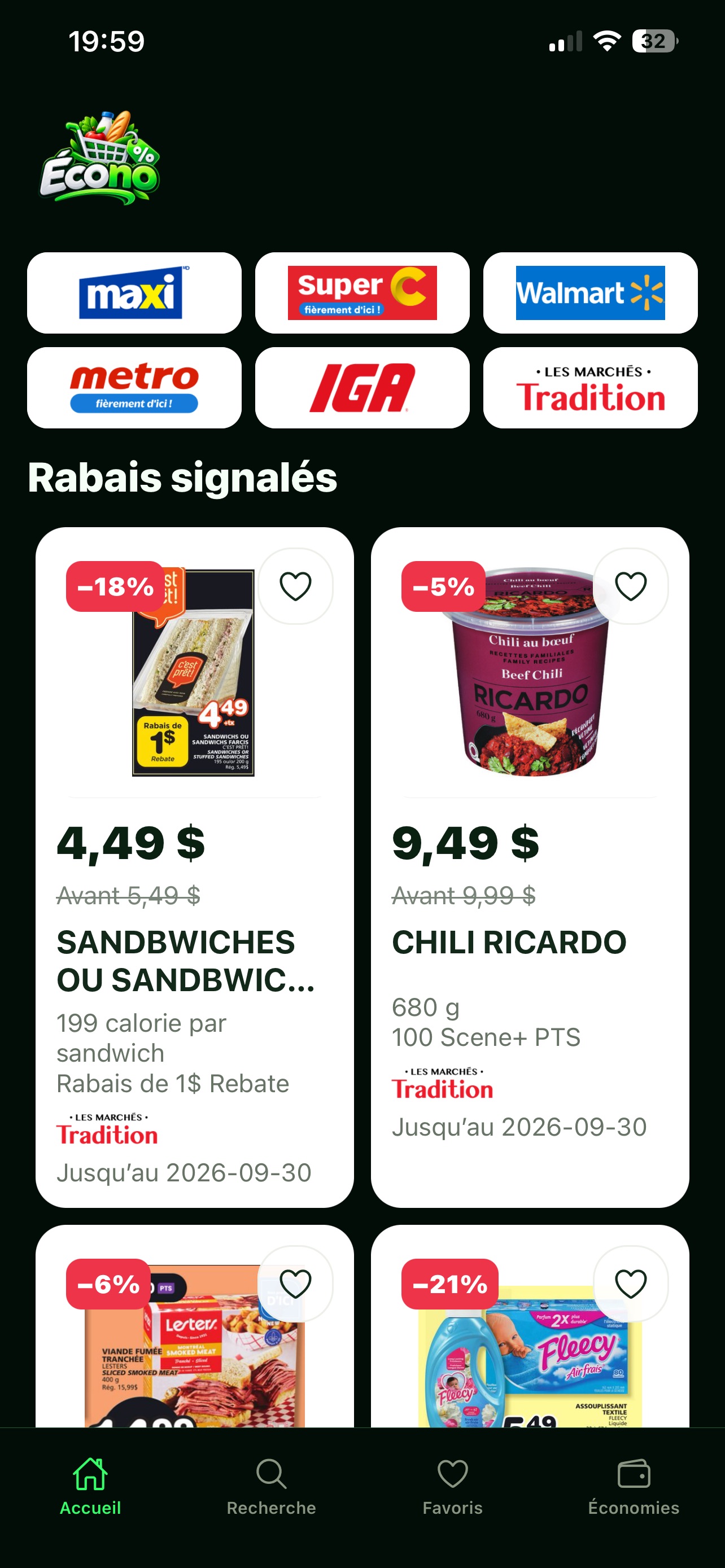
Task: Open Les Marchés Tradition store deals
Action: [591, 388]
